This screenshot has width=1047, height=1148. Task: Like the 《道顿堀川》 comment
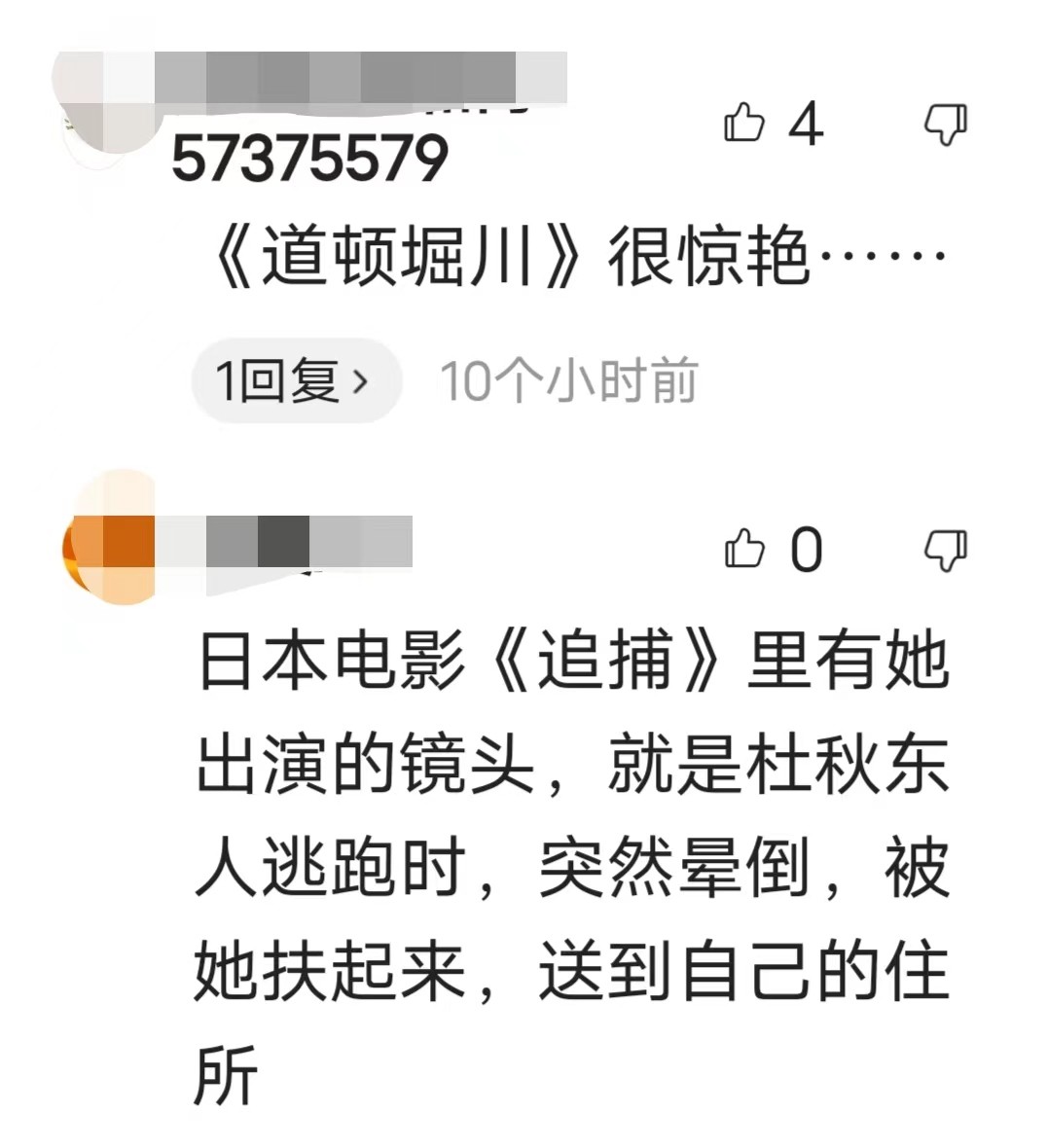744,124
